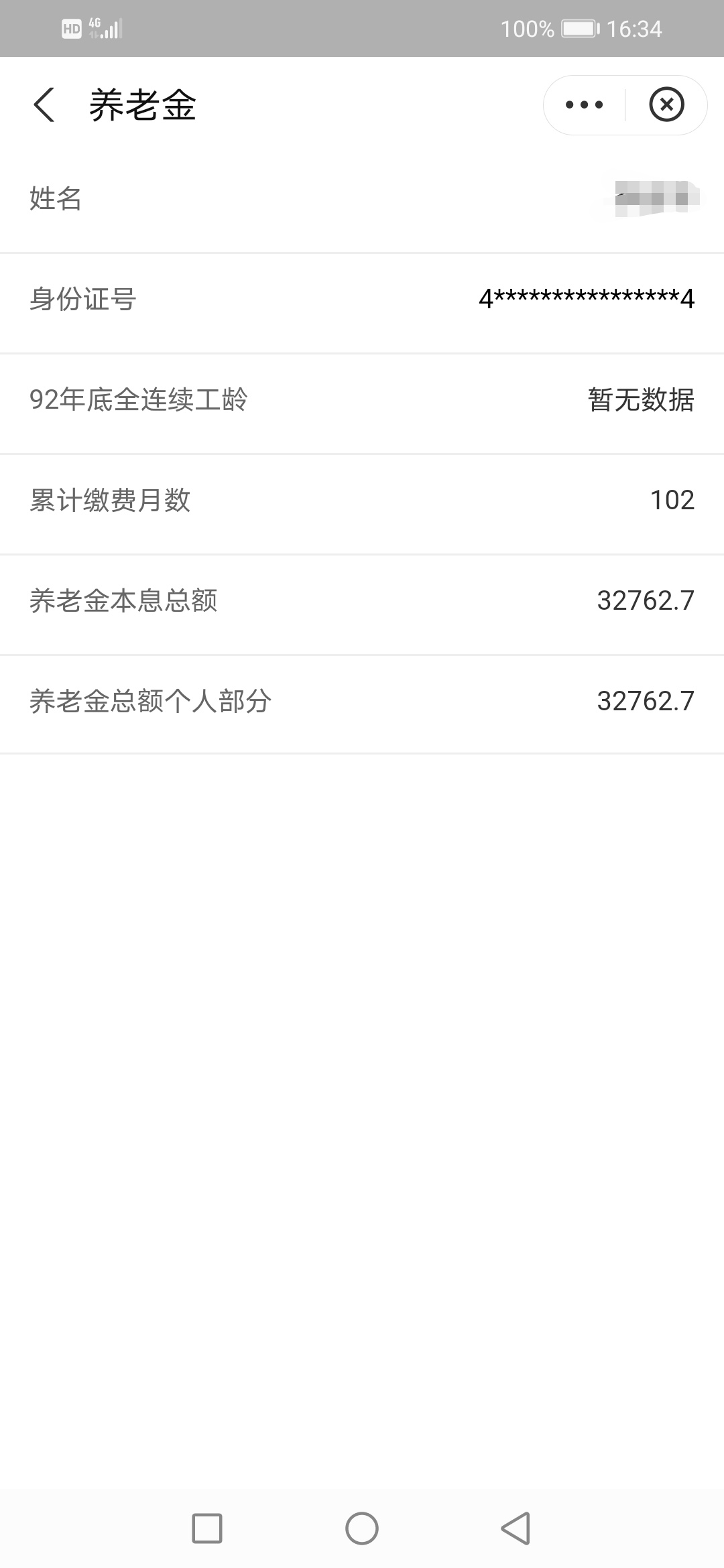This screenshot has height=1568, width=724.
Task: Tap the system home button
Action: (362, 1528)
